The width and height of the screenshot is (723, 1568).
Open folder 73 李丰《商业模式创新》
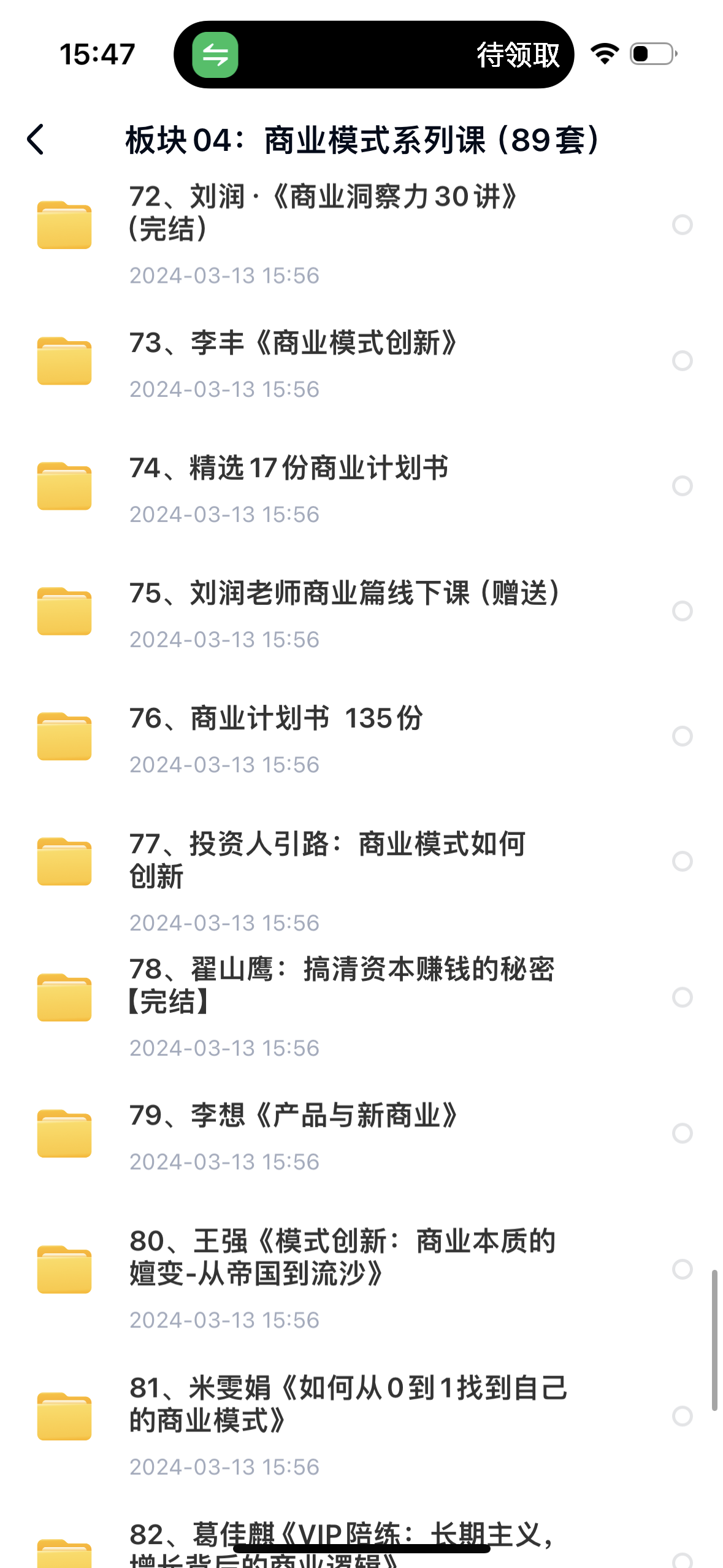[x=293, y=343]
